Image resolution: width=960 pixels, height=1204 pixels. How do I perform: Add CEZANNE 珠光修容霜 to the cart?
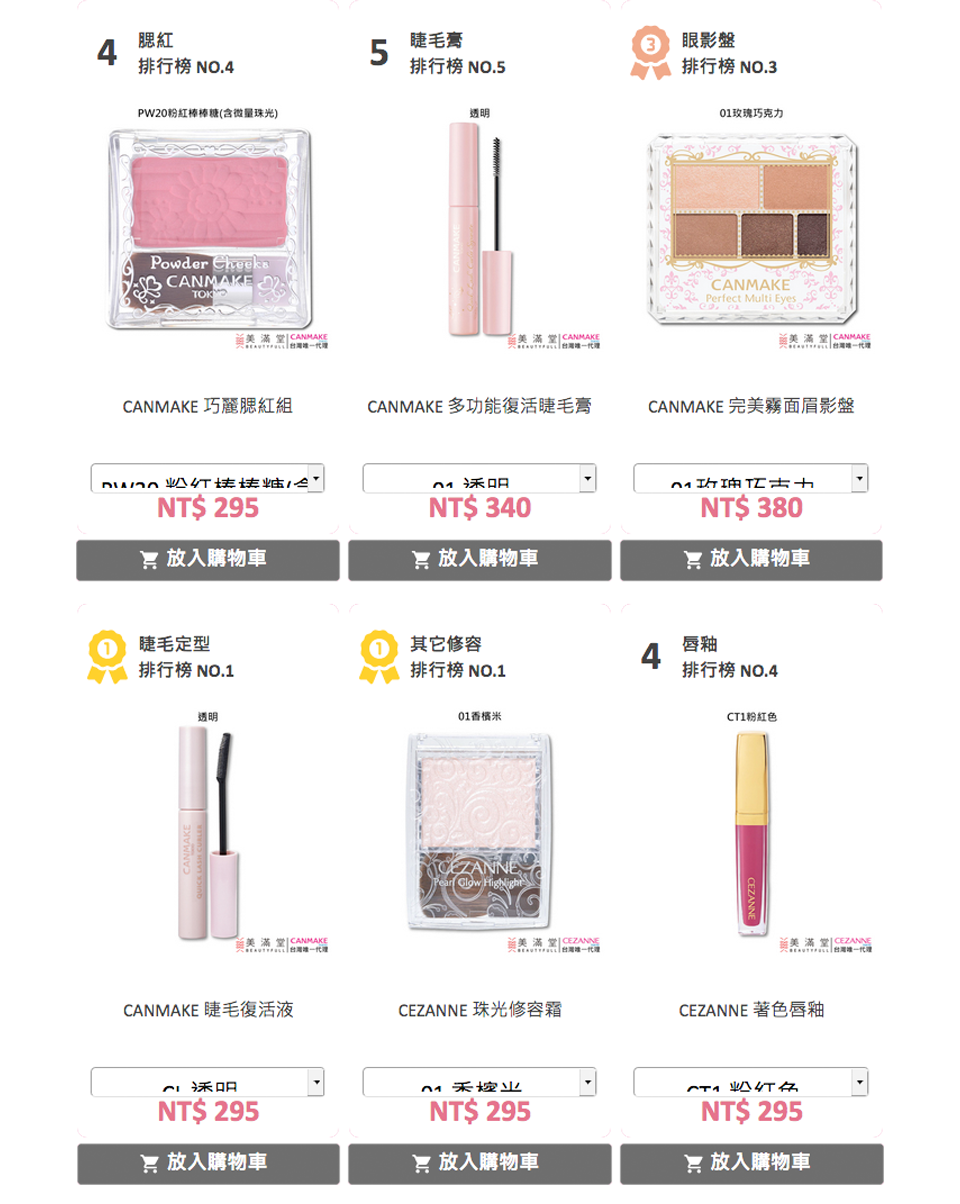click(x=480, y=1162)
